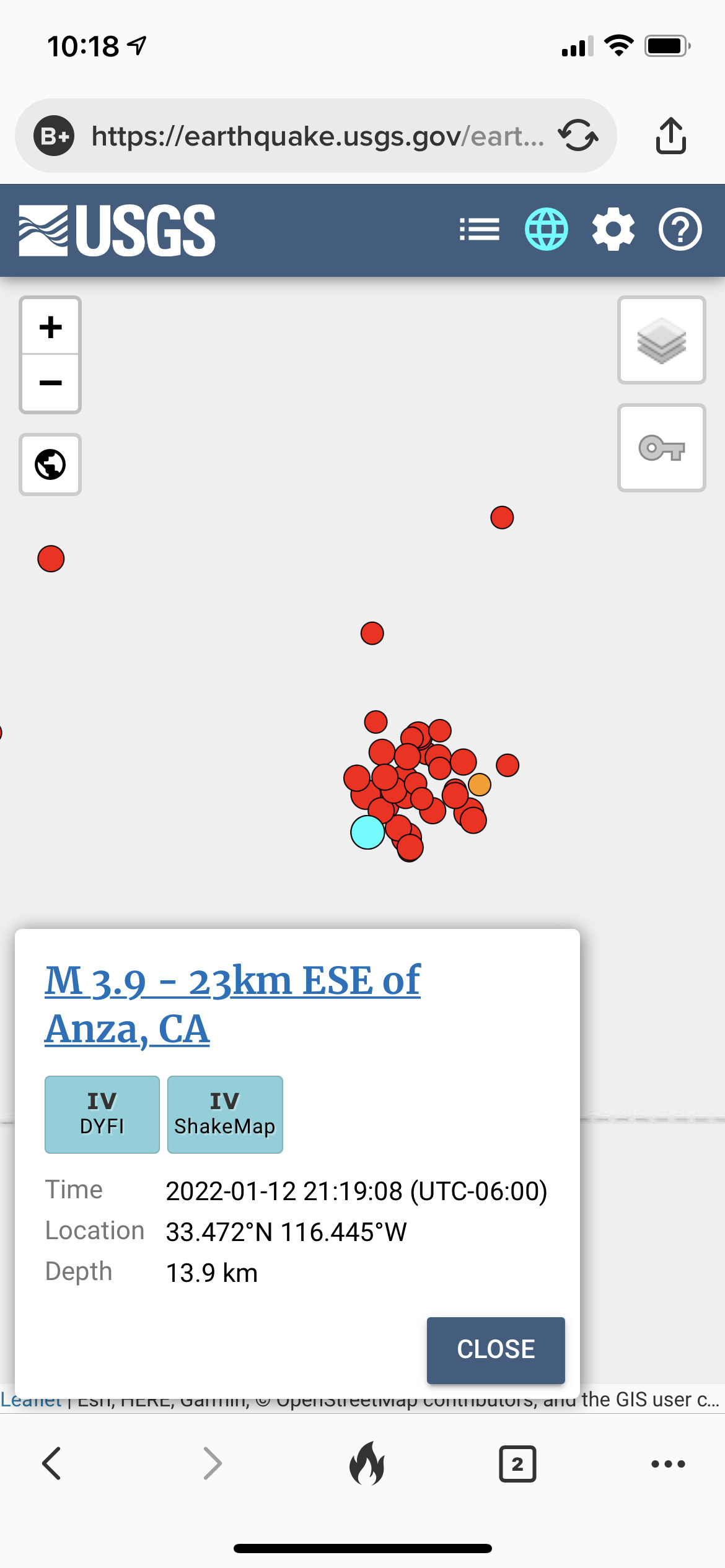Zoom map to world extent

(x=51, y=464)
